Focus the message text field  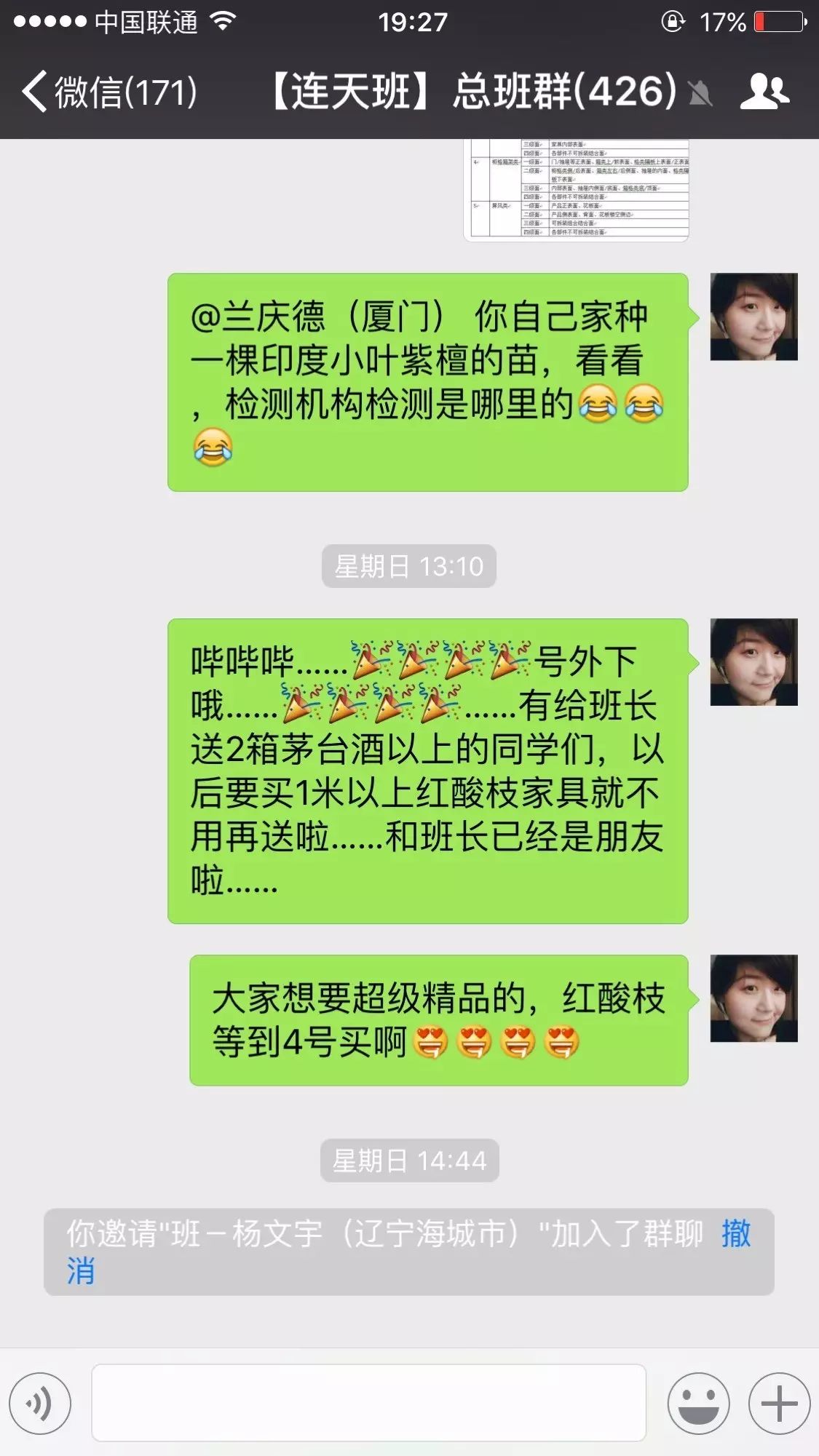pos(368,1403)
